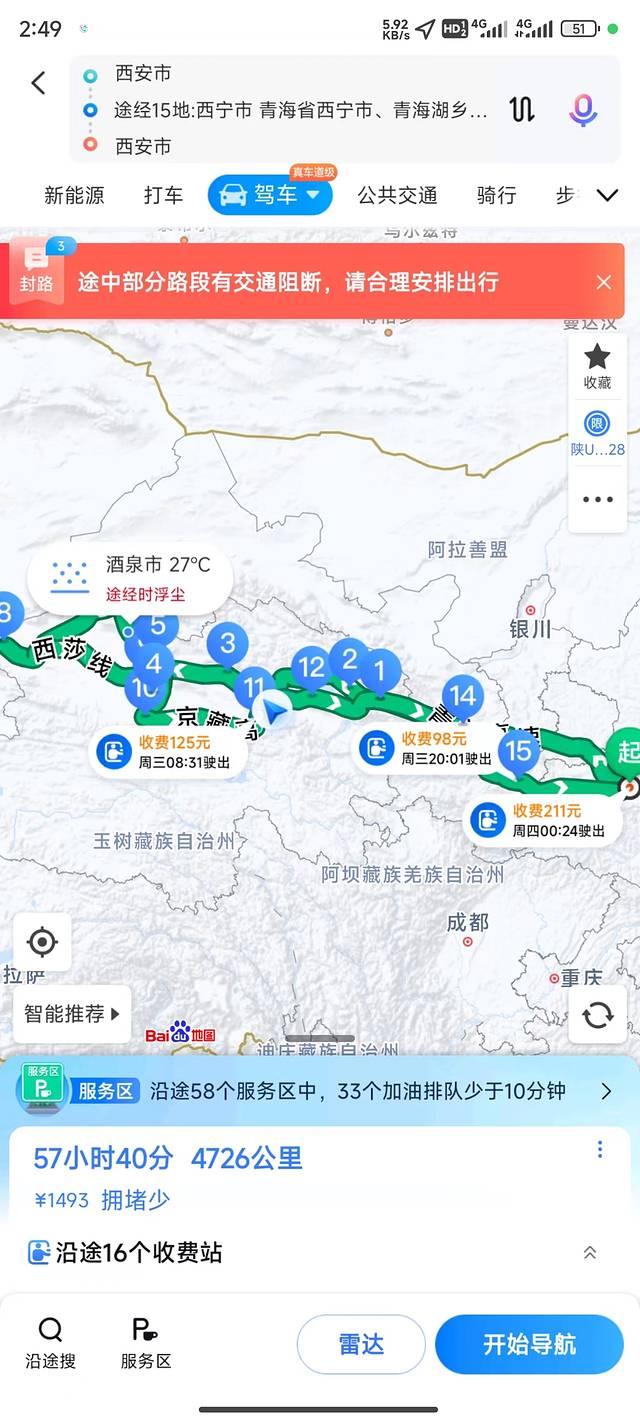Swap the start and destination points
The width and height of the screenshot is (640, 1422).
click(x=522, y=109)
